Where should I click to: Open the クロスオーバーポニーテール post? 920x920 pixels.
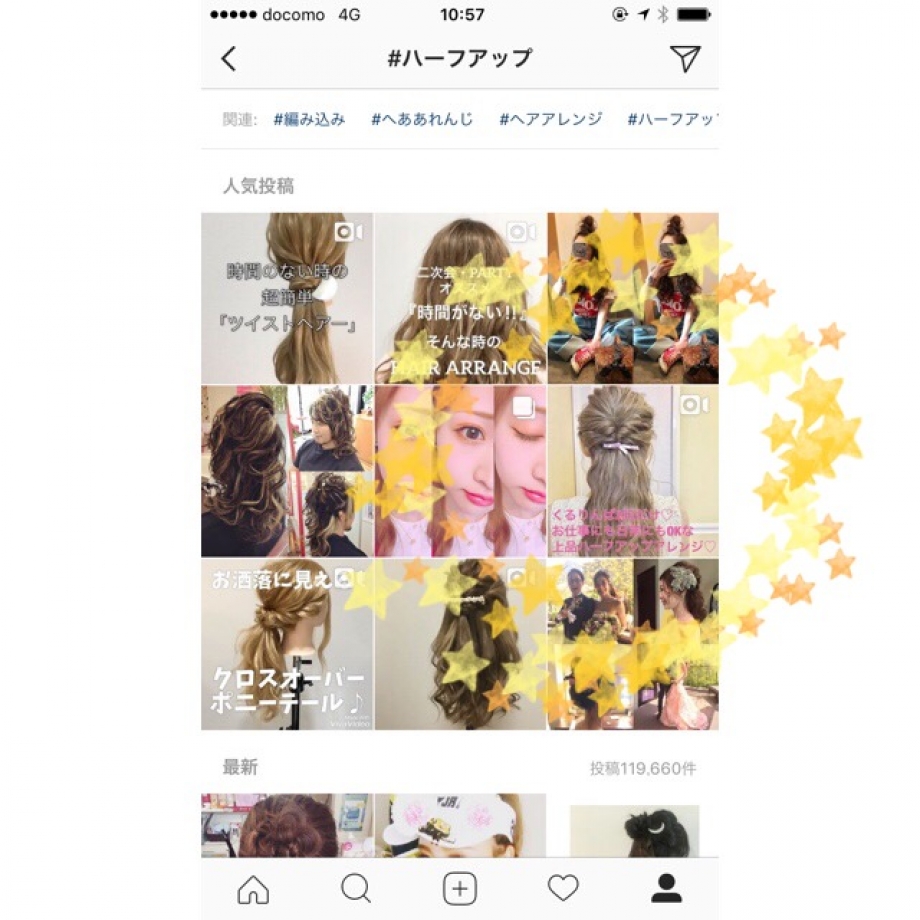point(287,644)
